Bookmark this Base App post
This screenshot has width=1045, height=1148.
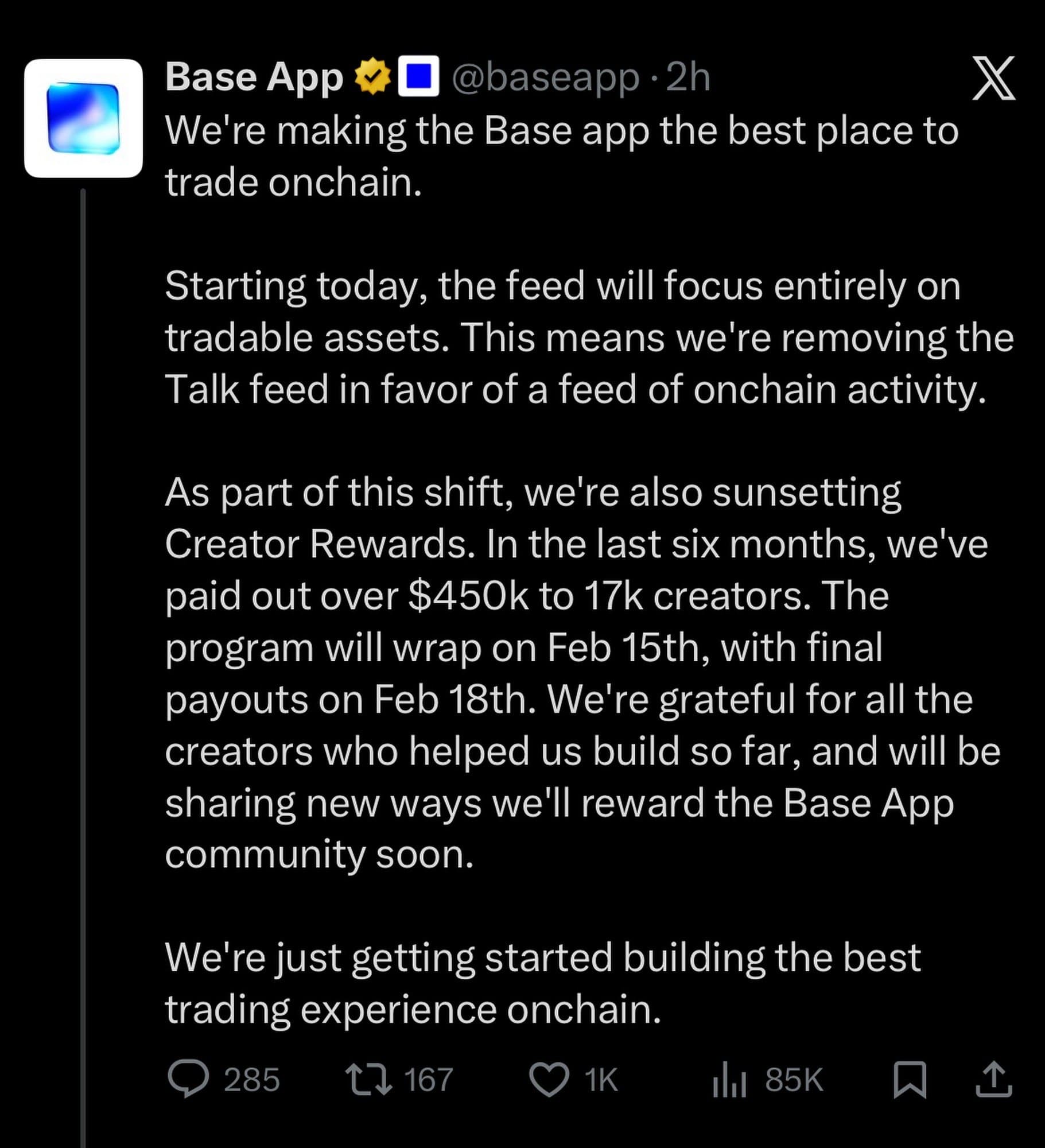click(x=910, y=1079)
